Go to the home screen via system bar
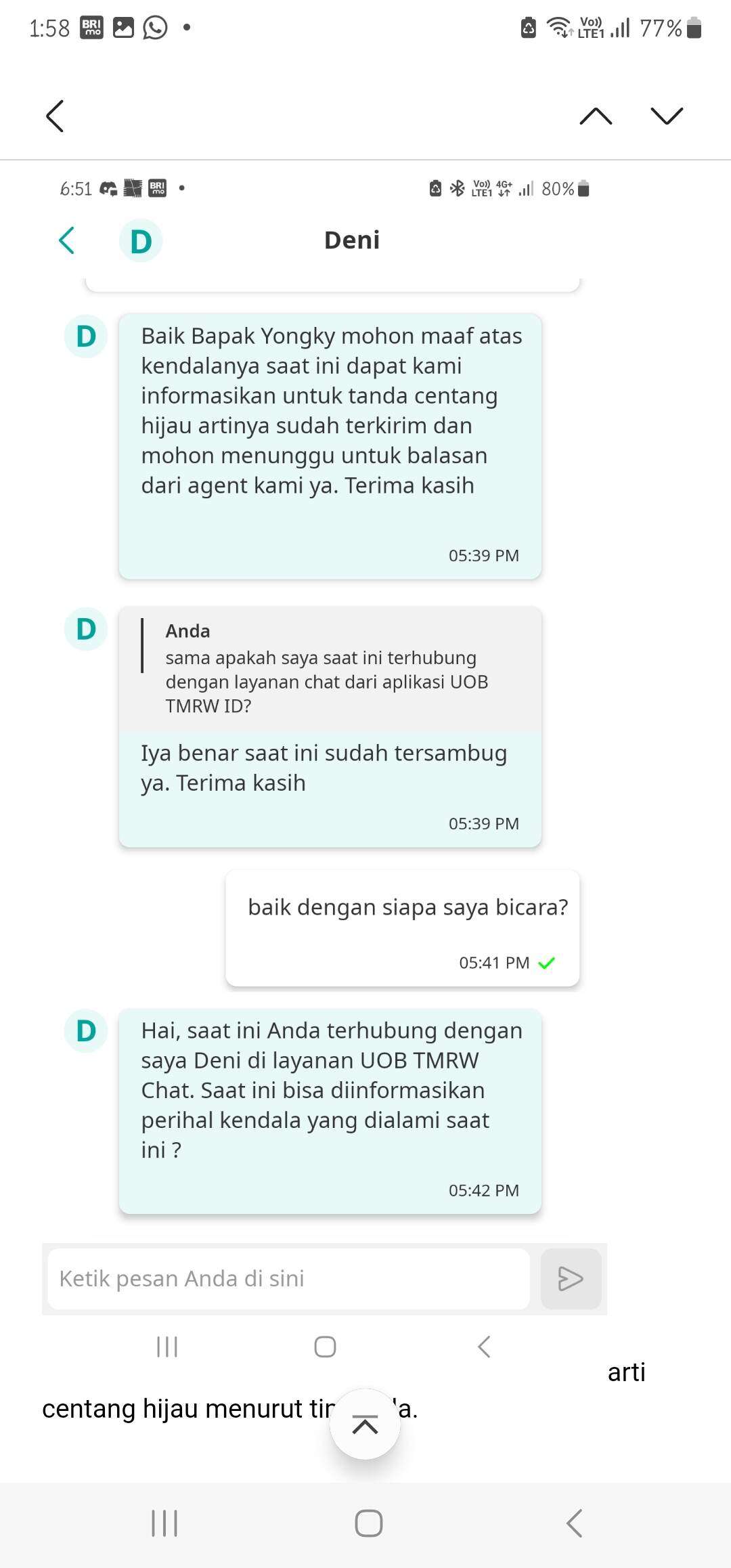The width and height of the screenshot is (731, 1568). 368,1523
